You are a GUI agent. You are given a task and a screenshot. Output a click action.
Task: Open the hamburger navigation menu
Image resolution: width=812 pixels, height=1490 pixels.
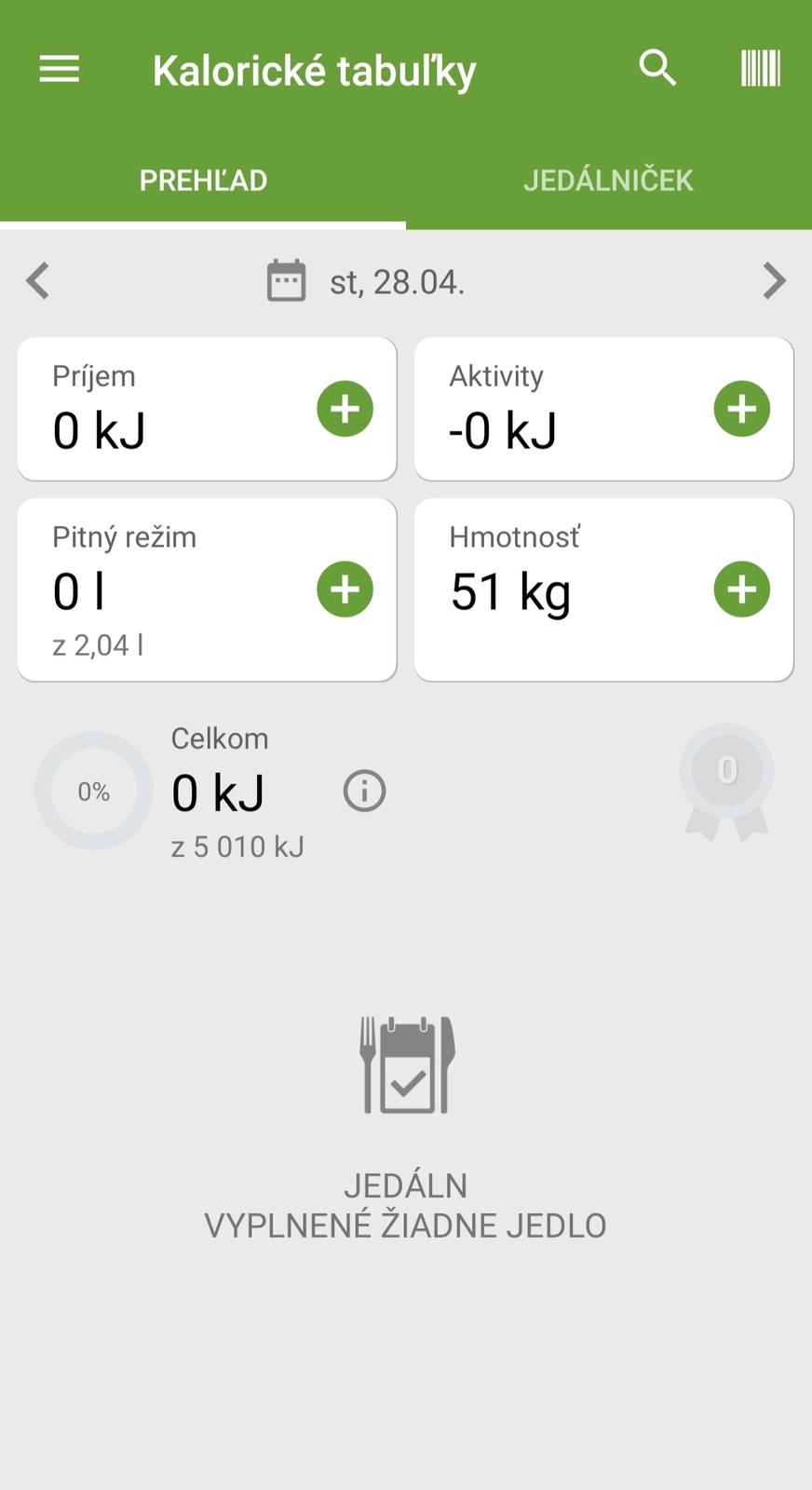59,69
